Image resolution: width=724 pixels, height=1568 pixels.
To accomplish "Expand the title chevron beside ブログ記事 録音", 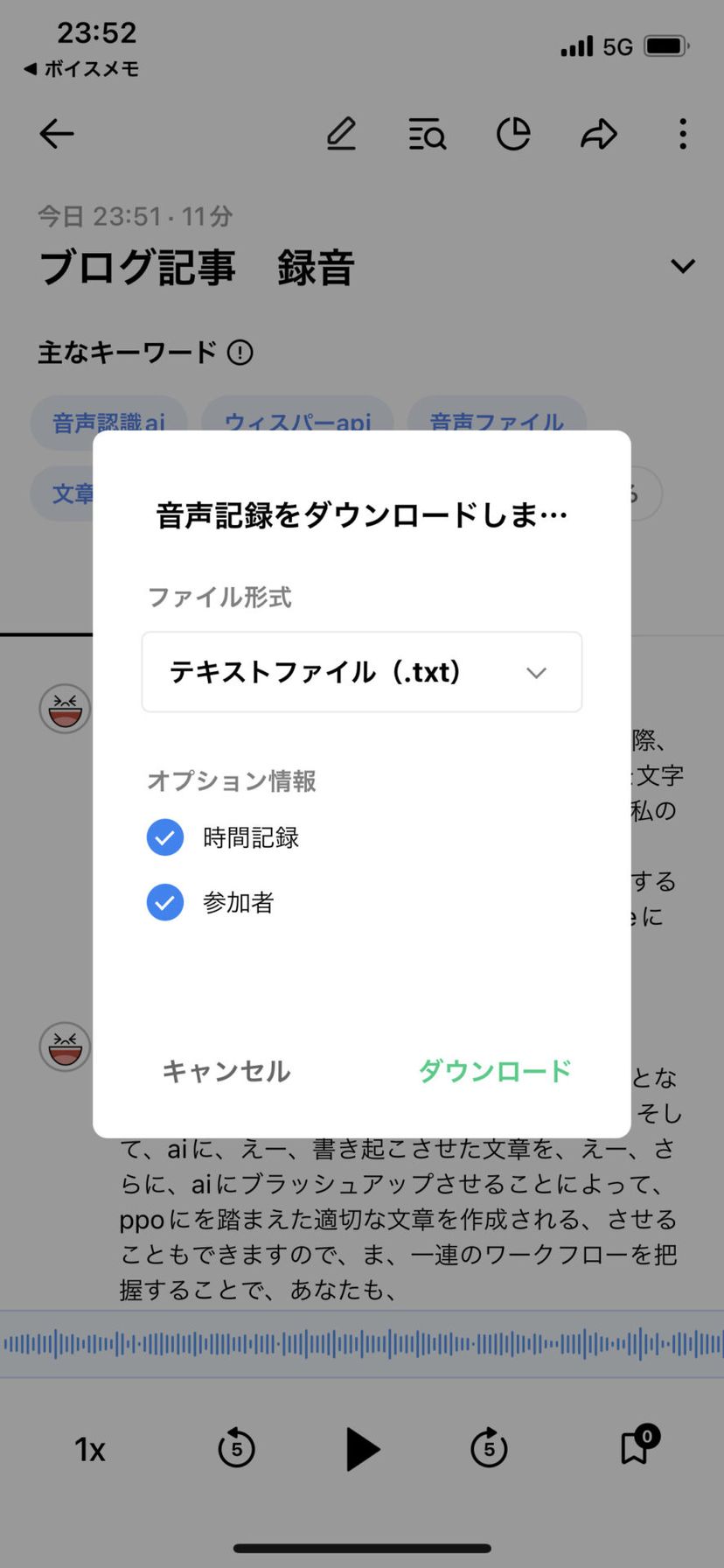I will pos(681,267).
